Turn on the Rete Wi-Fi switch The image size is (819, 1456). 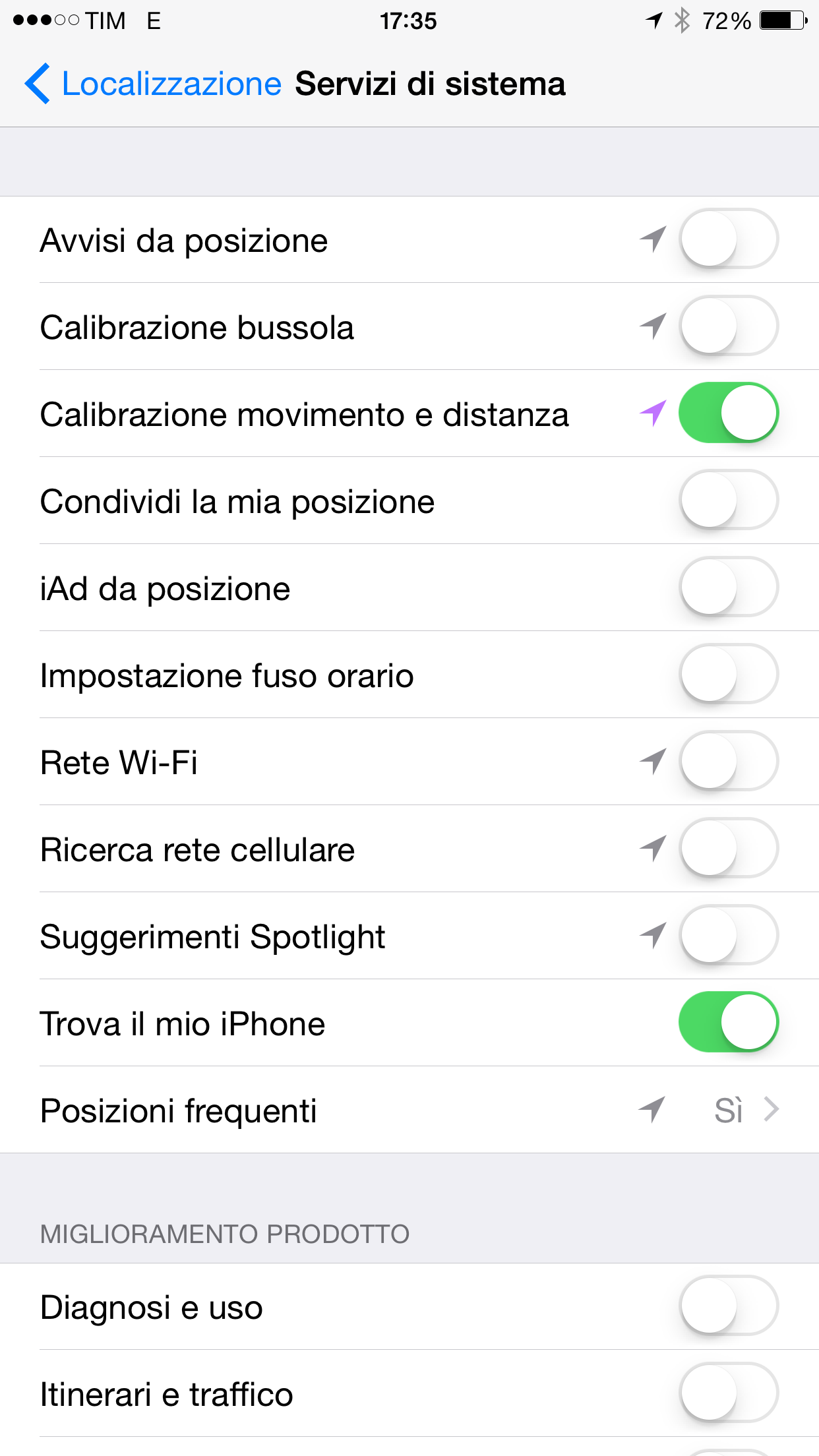(x=729, y=761)
